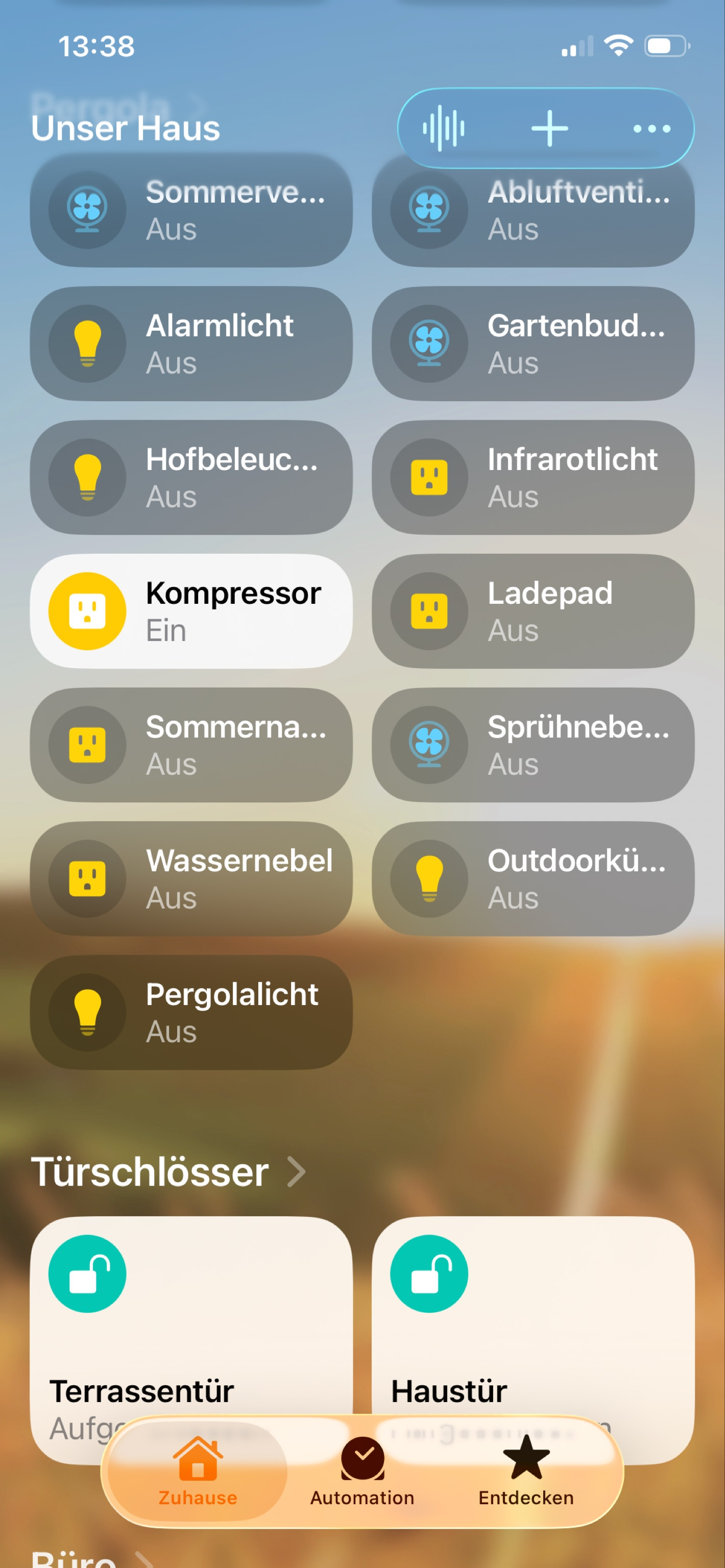Turn on the Gartenbud... fan
This screenshot has width=725, height=1568.
click(x=429, y=344)
